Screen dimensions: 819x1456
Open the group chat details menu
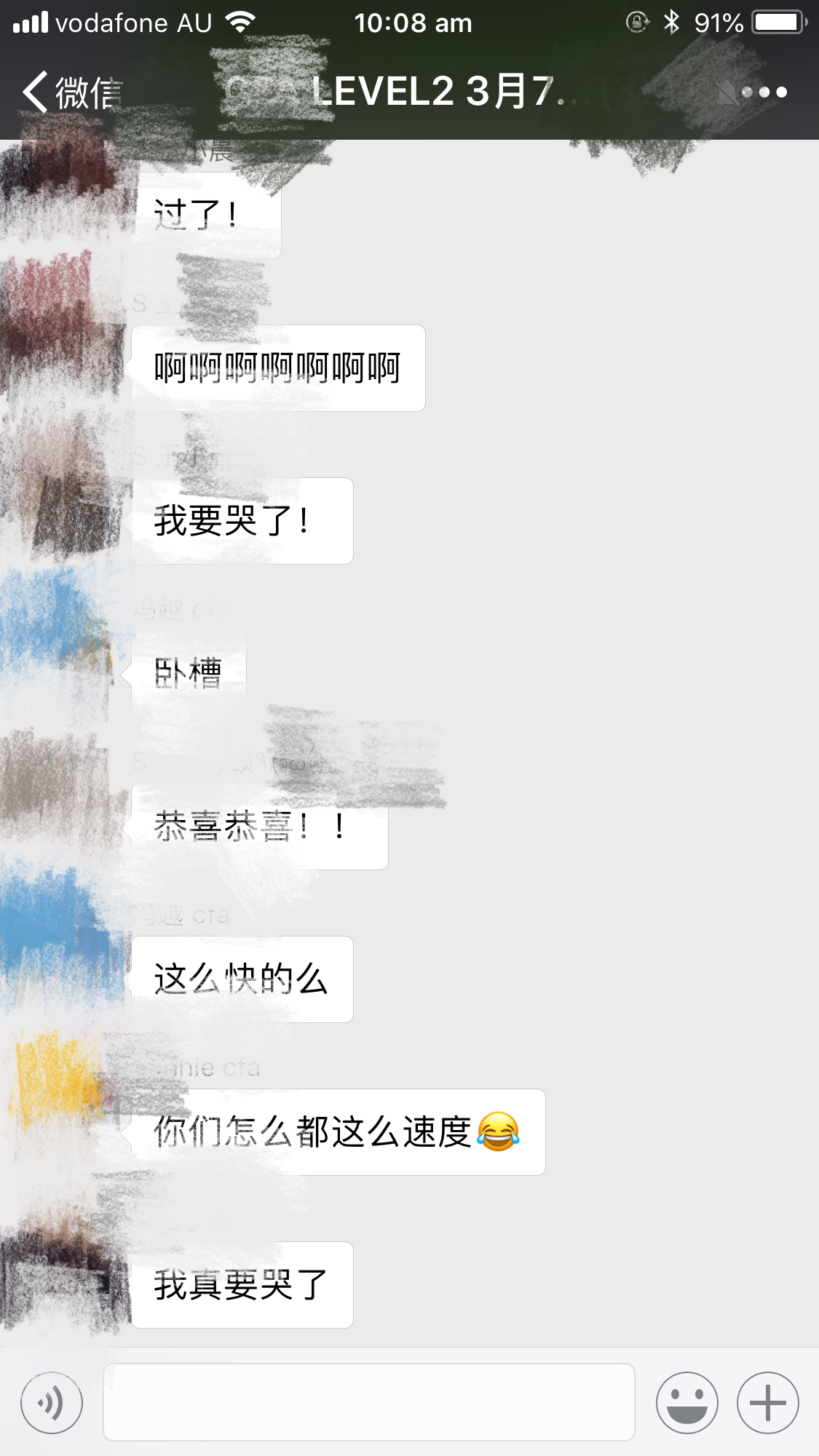[x=764, y=92]
